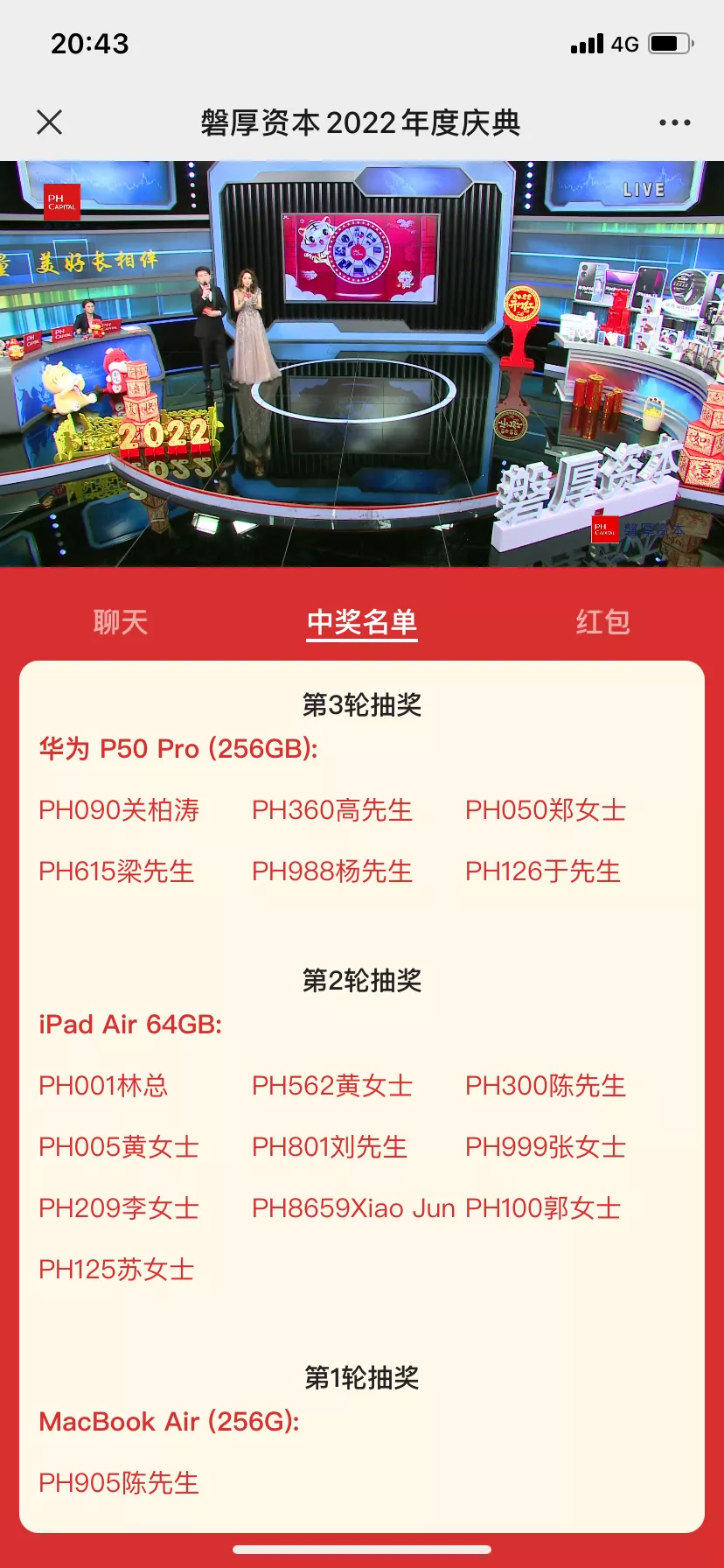The width and height of the screenshot is (724, 1568).
Task: Tap the 第2轮抽奖 section title
Action: click(x=361, y=981)
